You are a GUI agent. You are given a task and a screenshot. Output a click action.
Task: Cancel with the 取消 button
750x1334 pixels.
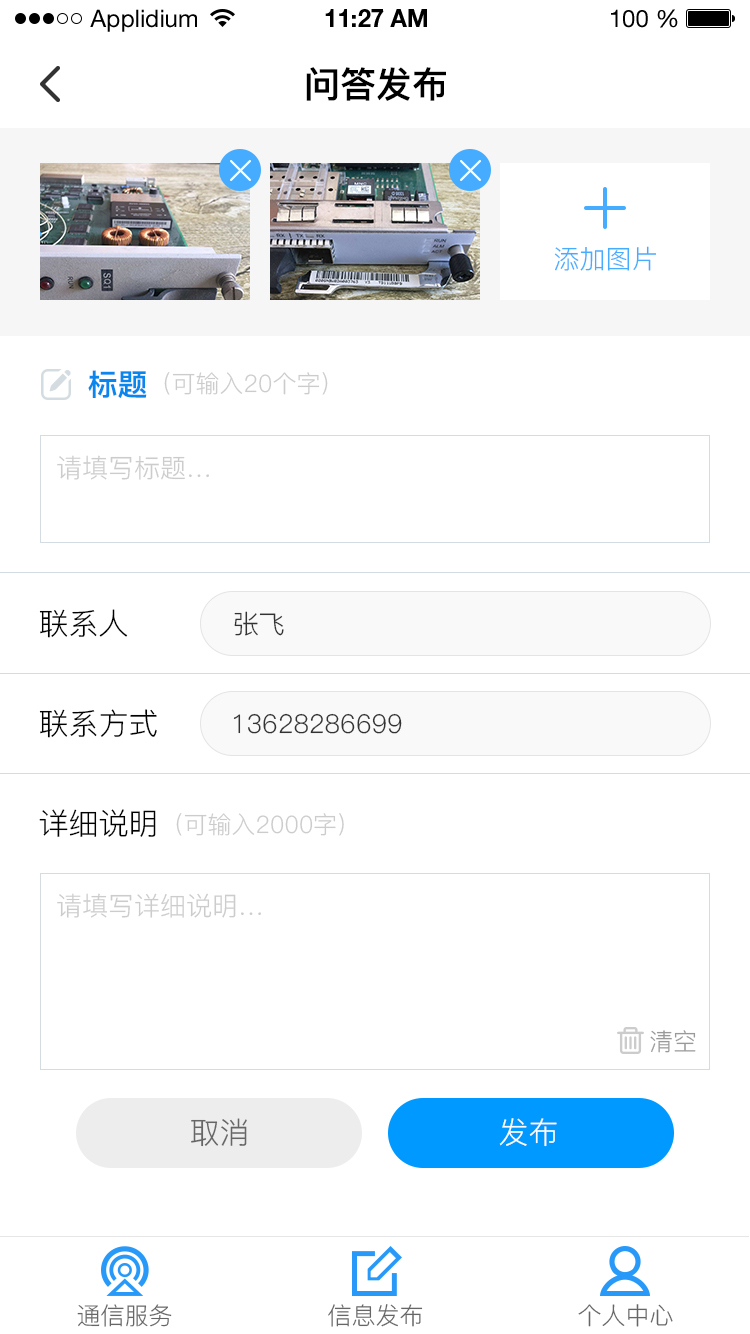tap(219, 1133)
